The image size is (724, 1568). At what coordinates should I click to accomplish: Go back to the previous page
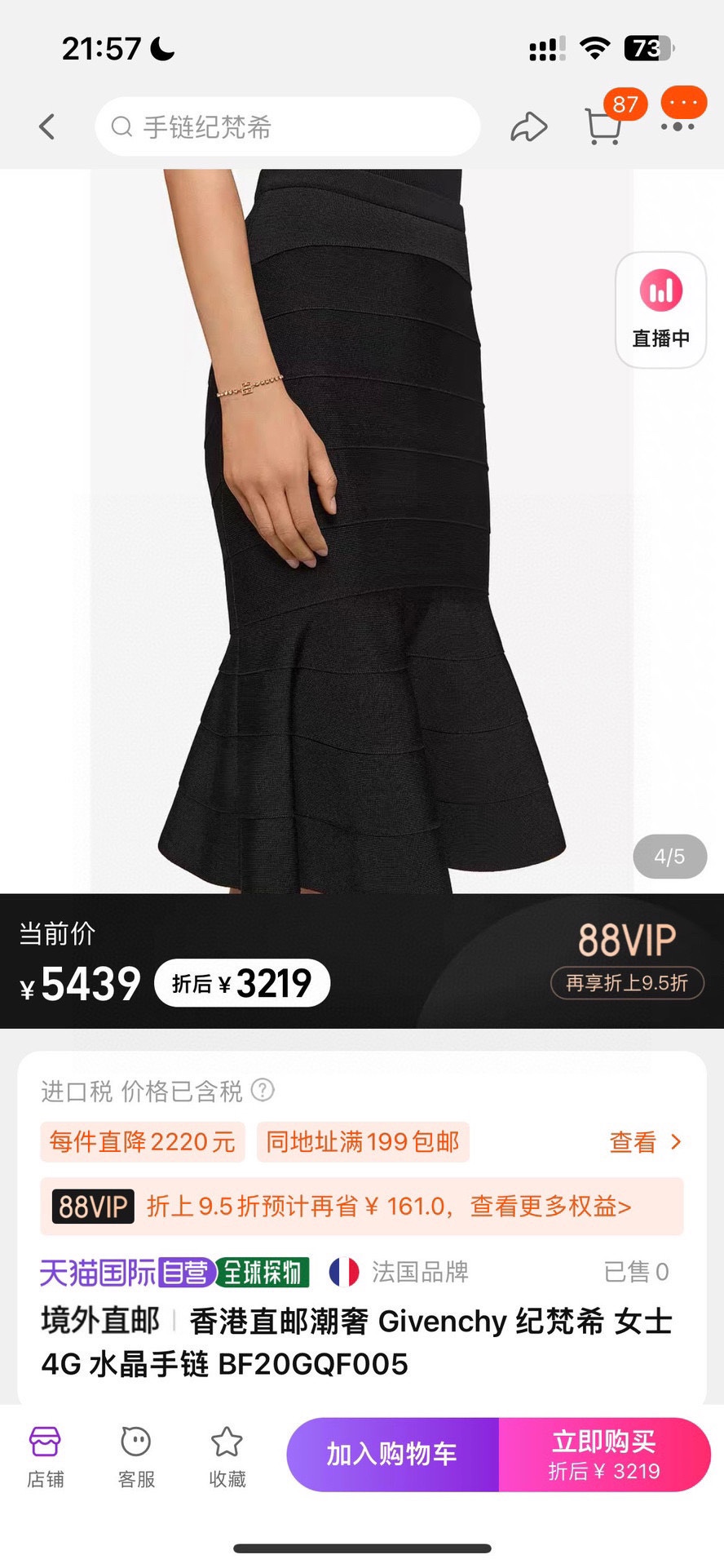point(47,127)
